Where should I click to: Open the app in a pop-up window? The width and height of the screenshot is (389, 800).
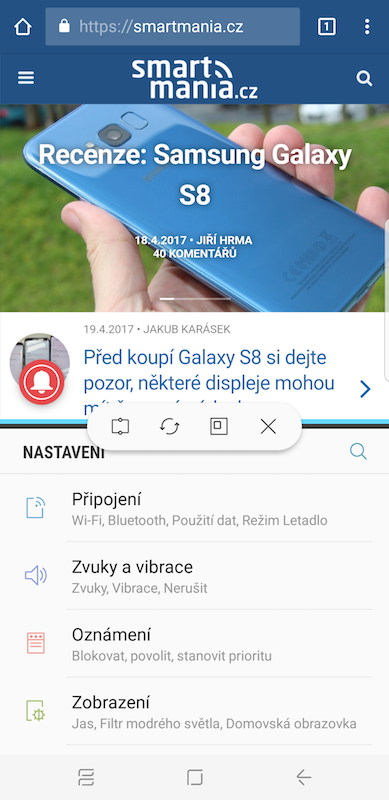[x=219, y=427]
